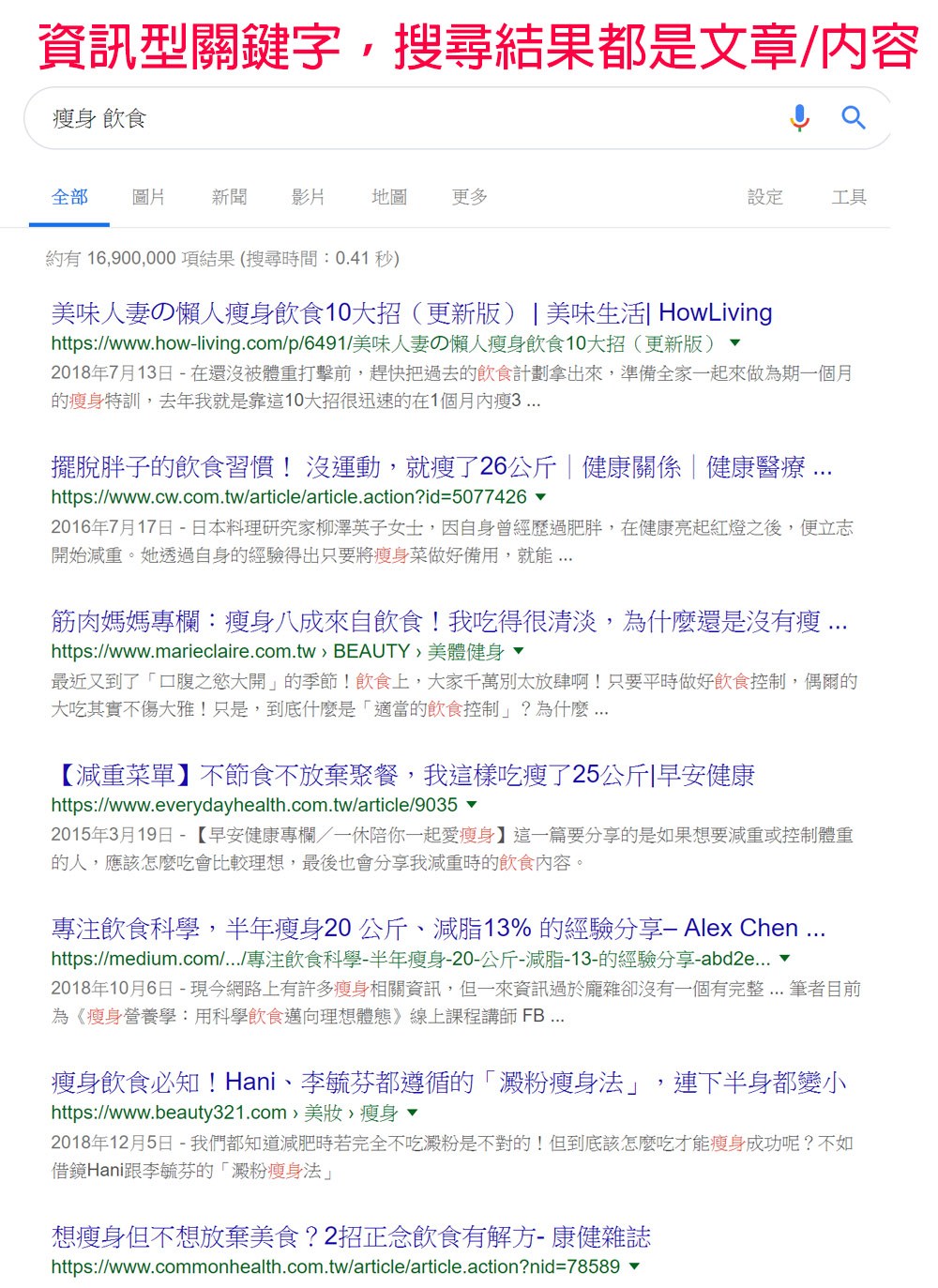Switch to the 影片 tab
This screenshot has height=1288, width=938.
(x=308, y=197)
